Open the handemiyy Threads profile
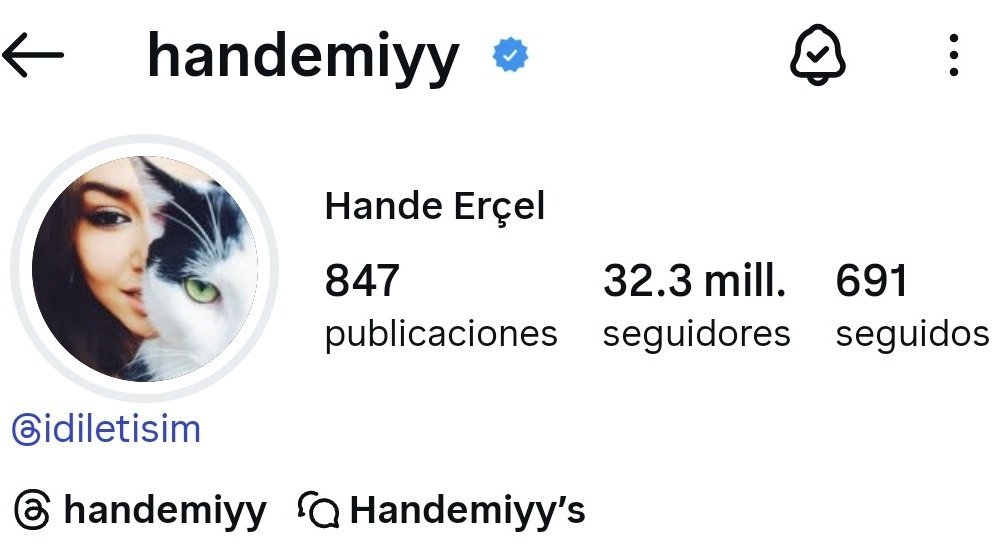999x555 pixels. pyautogui.click(x=143, y=511)
